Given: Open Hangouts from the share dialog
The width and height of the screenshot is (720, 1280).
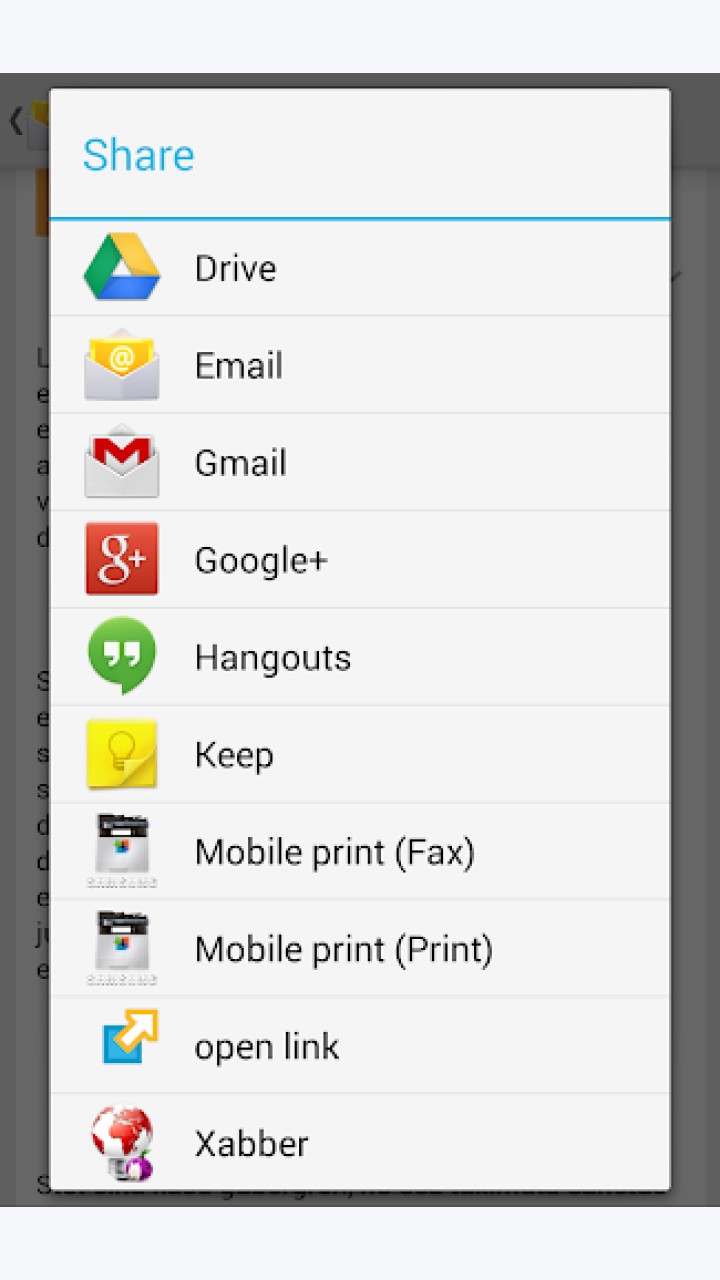Looking at the screenshot, I should [x=360, y=657].
